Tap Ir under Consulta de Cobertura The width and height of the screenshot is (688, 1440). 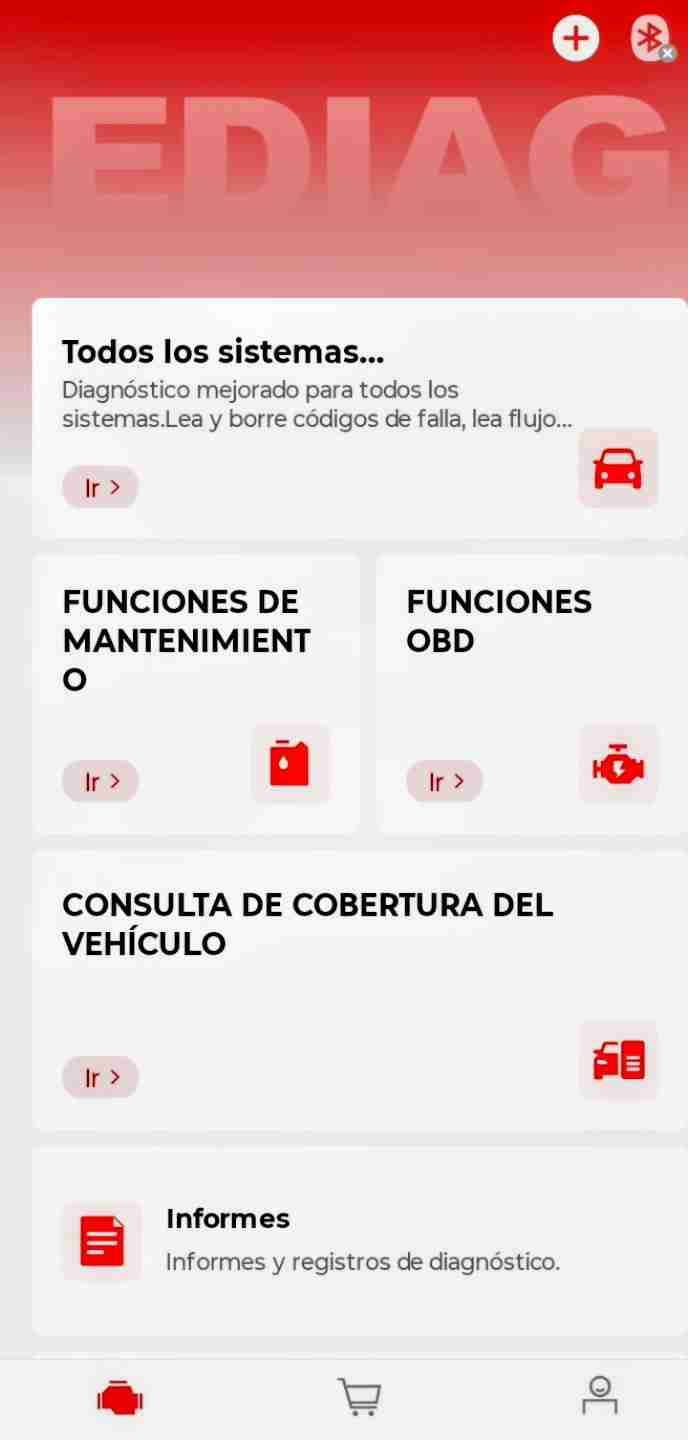pos(100,1077)
